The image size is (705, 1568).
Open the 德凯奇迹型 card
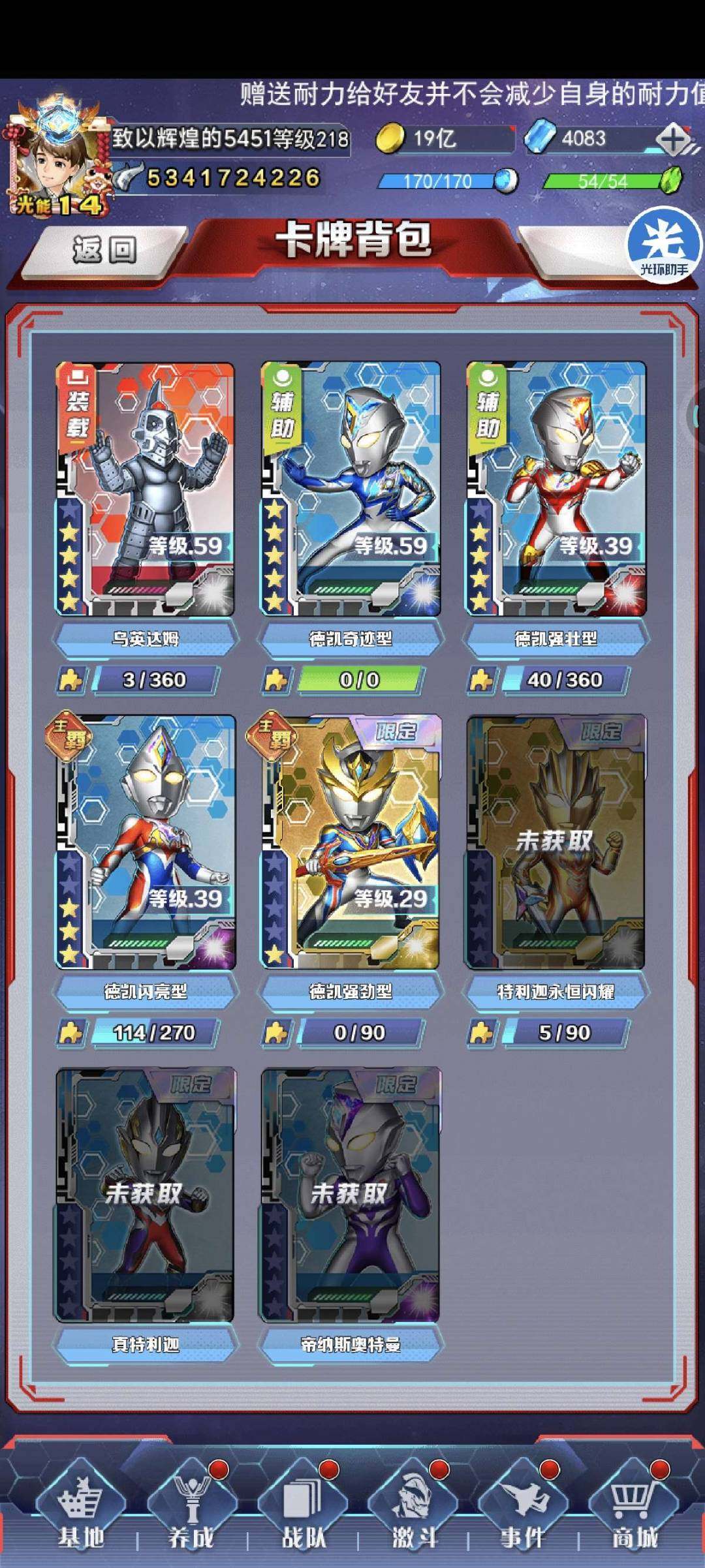(351, 489)
